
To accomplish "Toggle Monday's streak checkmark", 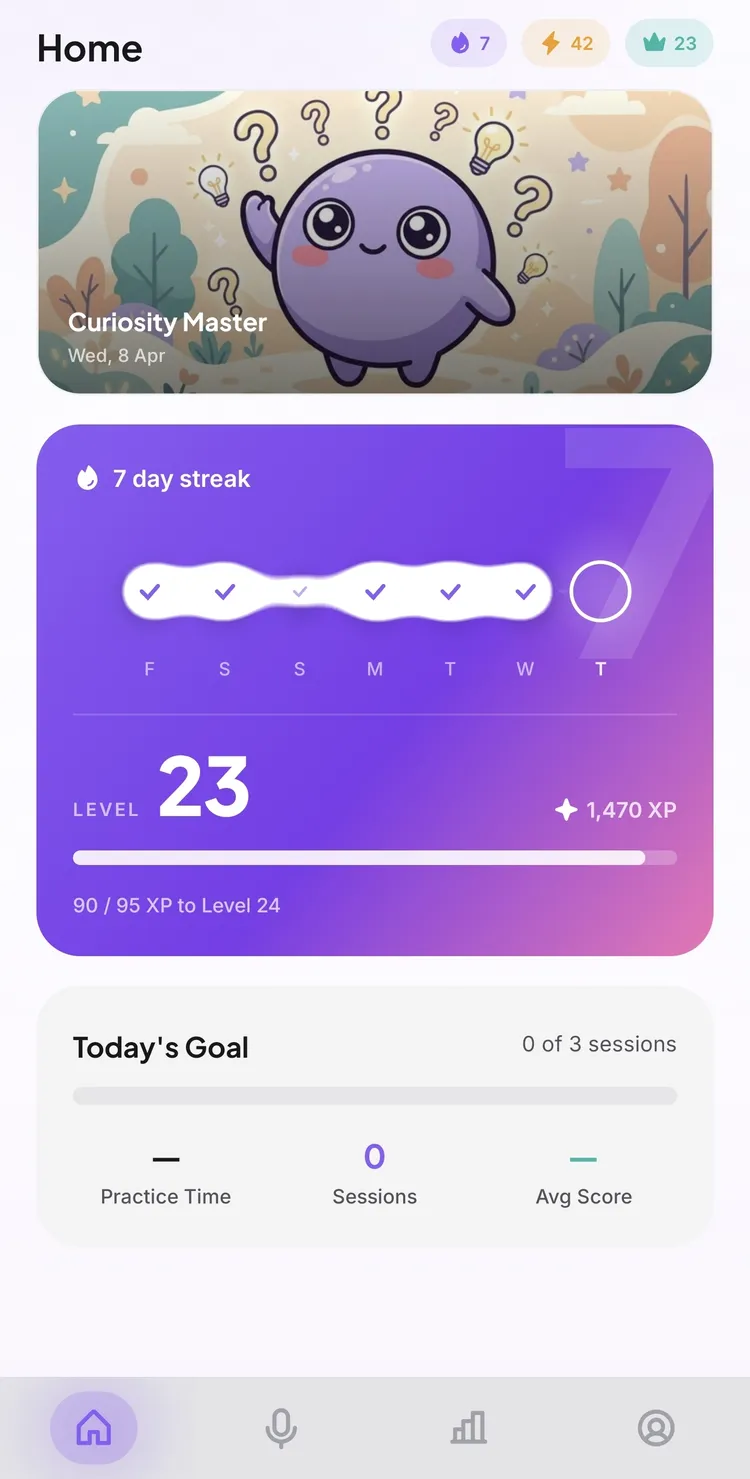I will pyautogui.click(x=375, y=591).
